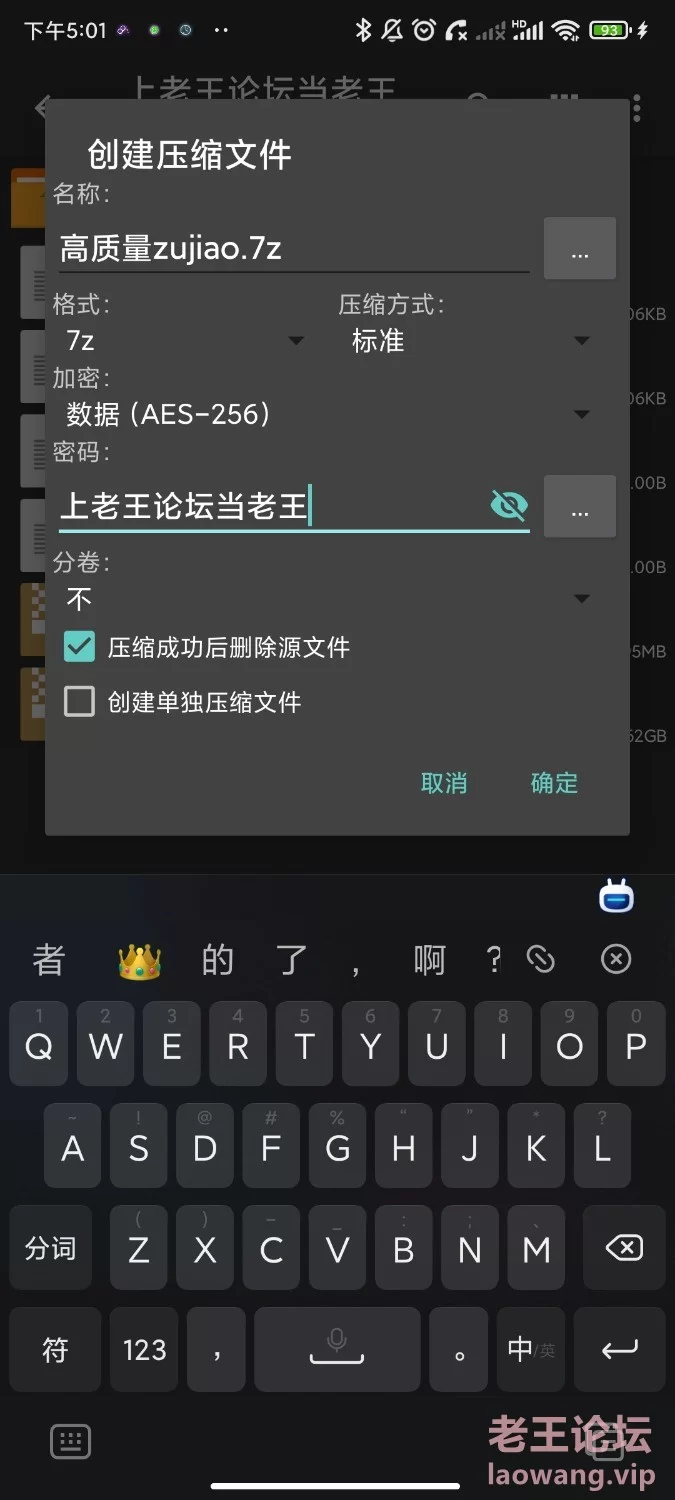Open the button next to password field

[x=579, y=507]
